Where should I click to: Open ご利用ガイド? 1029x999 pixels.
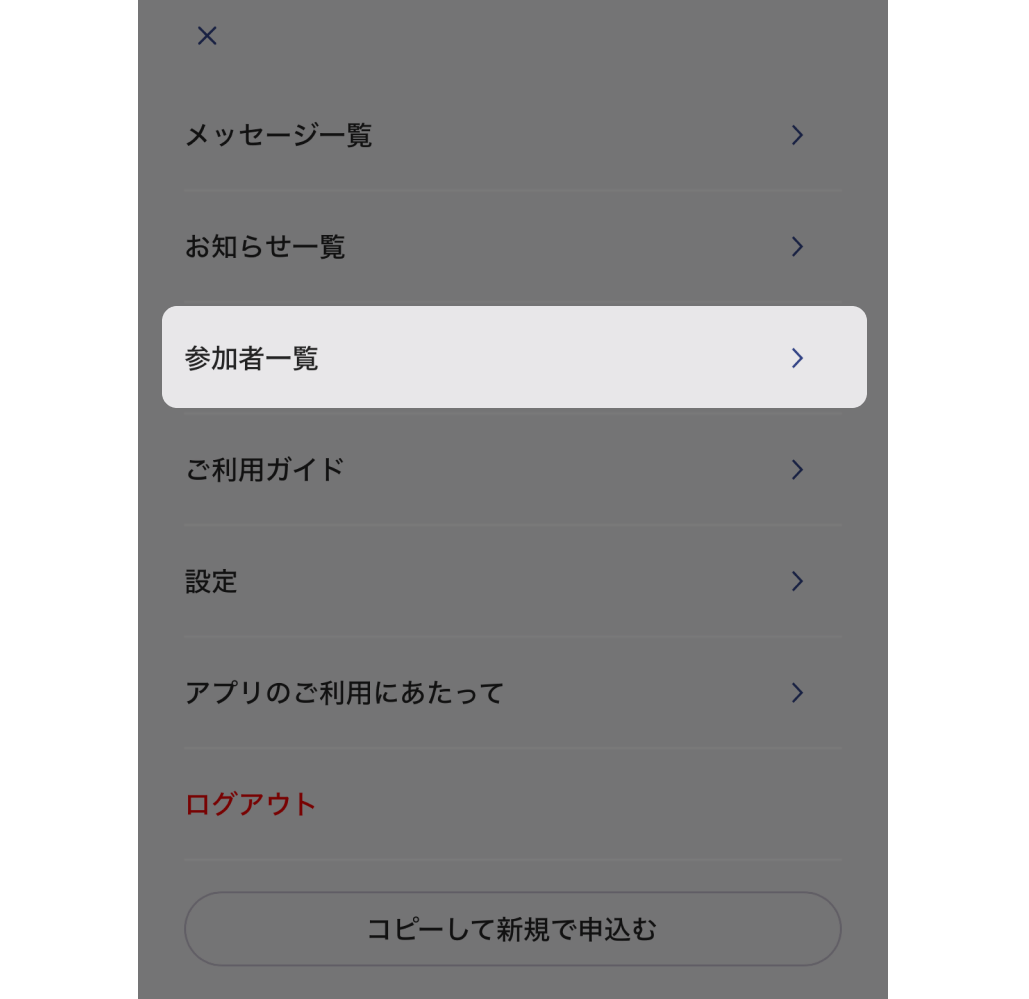point(512,469)
